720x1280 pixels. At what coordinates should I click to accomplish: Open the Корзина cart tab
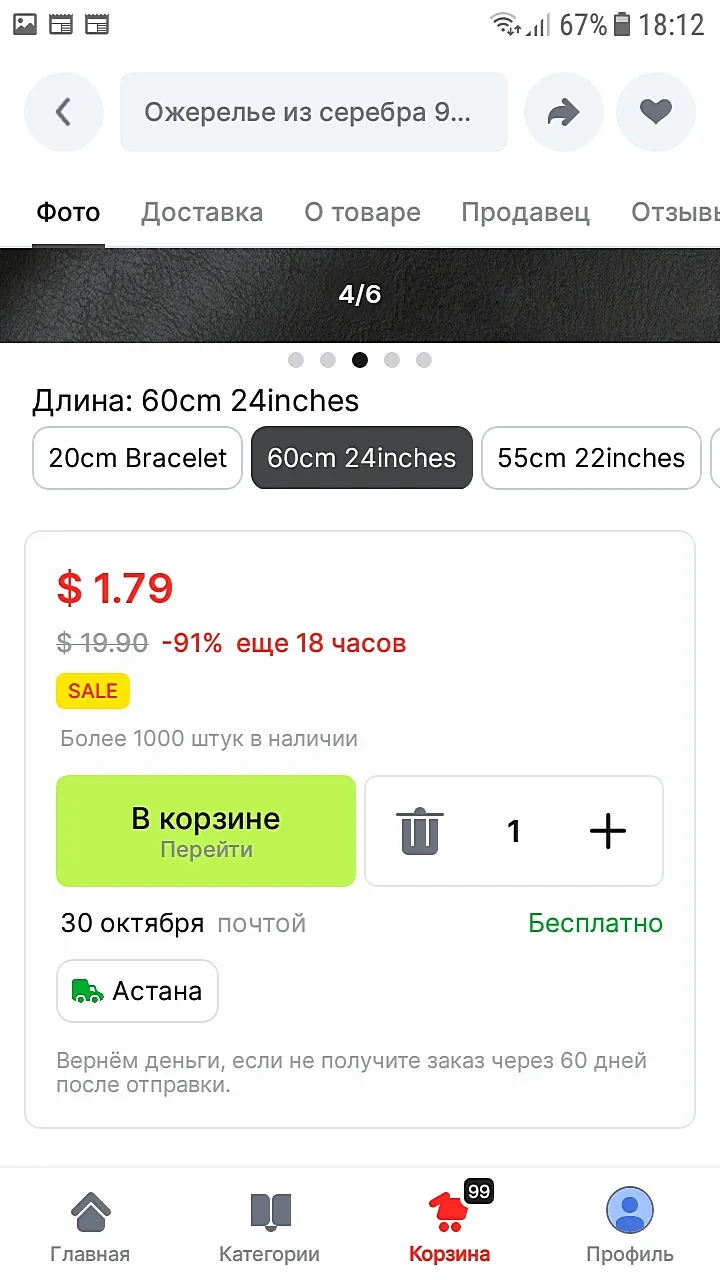coord(449,1226)
